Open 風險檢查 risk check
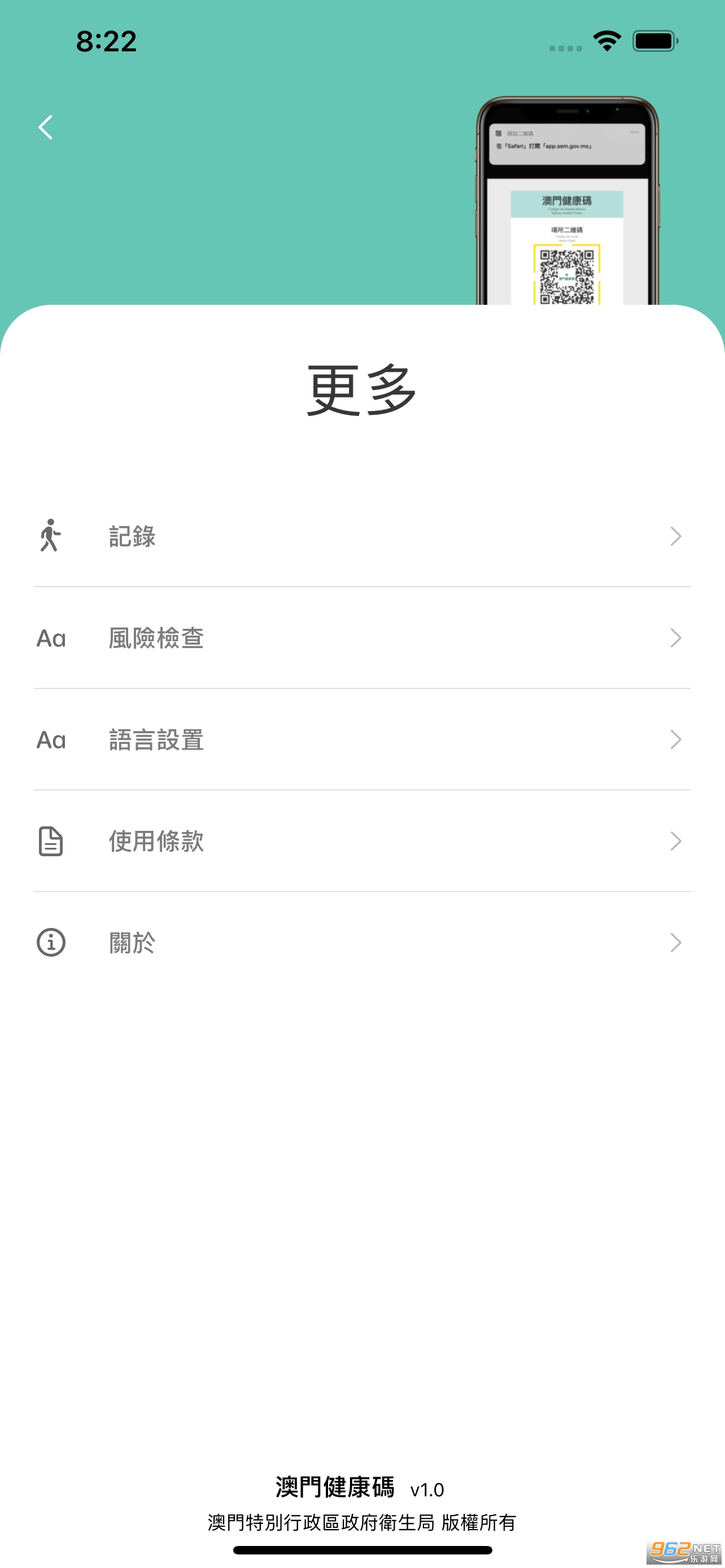 pyautogui.click(x=361, y=638)
